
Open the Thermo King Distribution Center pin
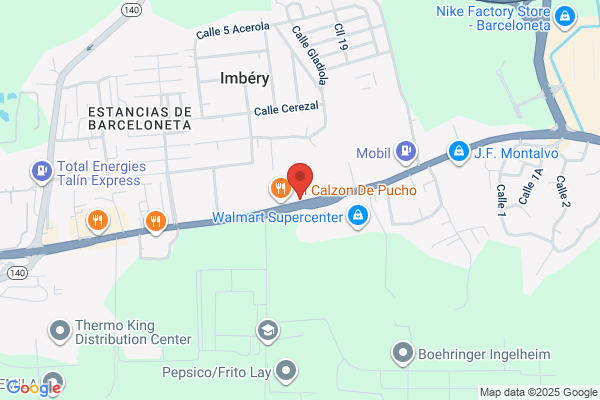click(60, 331)
